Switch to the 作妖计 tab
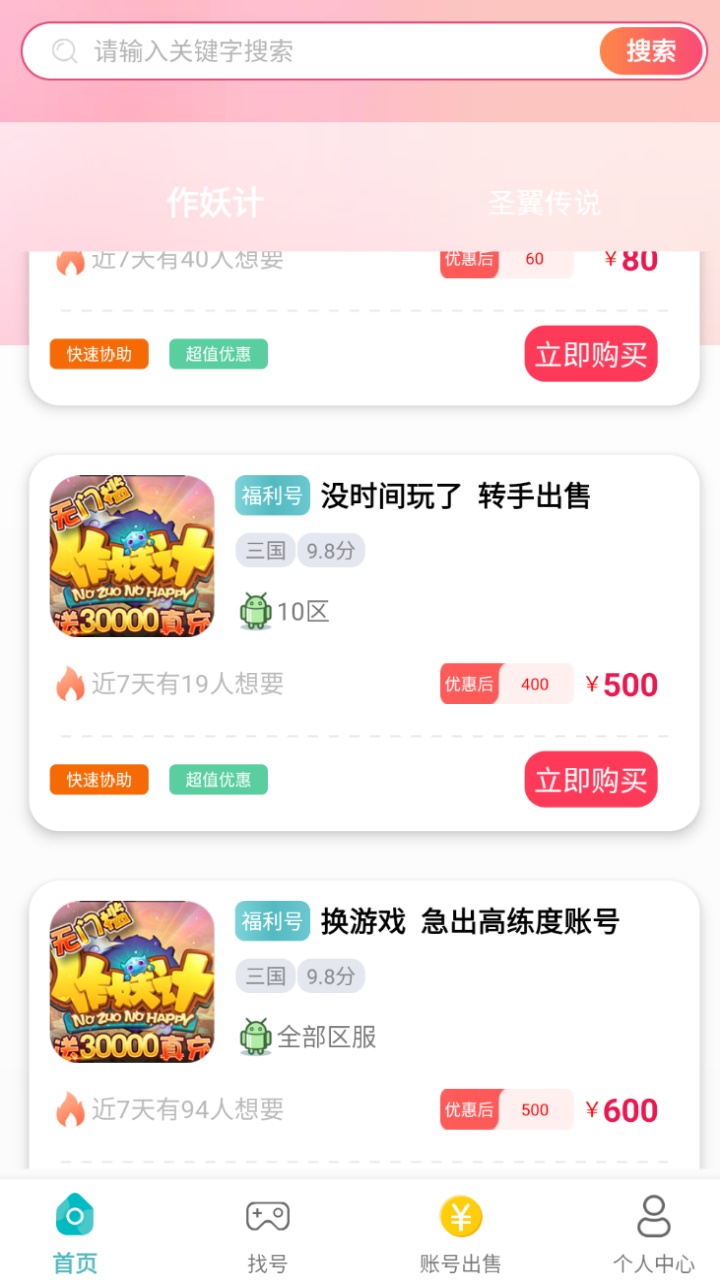Screen dimensions: 720x1280 coord(213,202)
